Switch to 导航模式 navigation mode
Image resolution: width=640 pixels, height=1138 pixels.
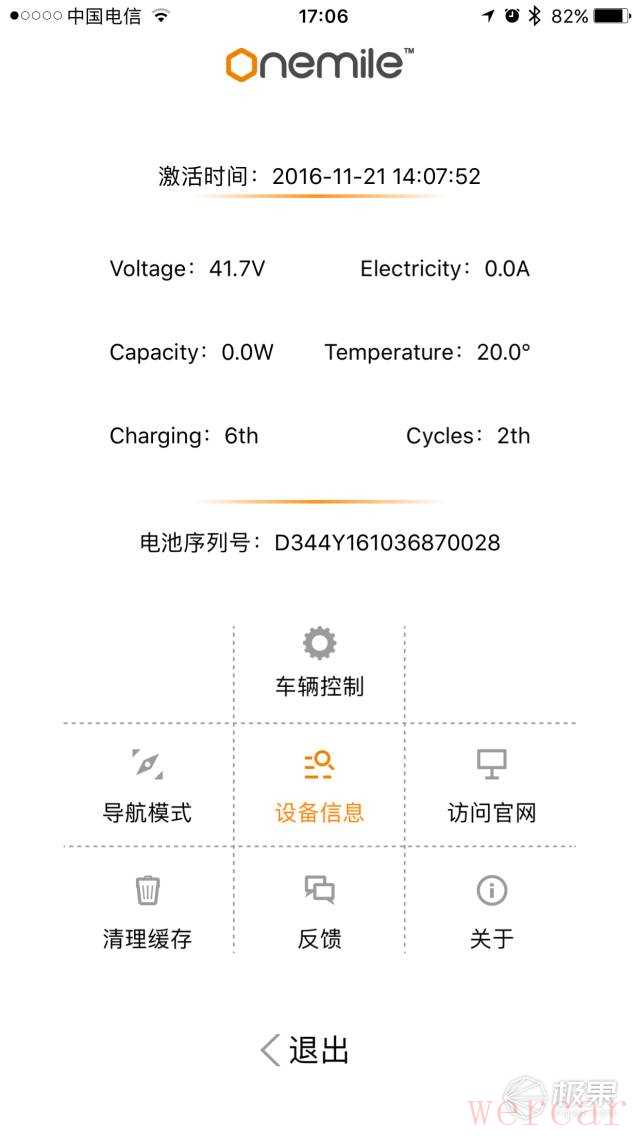click(x=147, y=787)
